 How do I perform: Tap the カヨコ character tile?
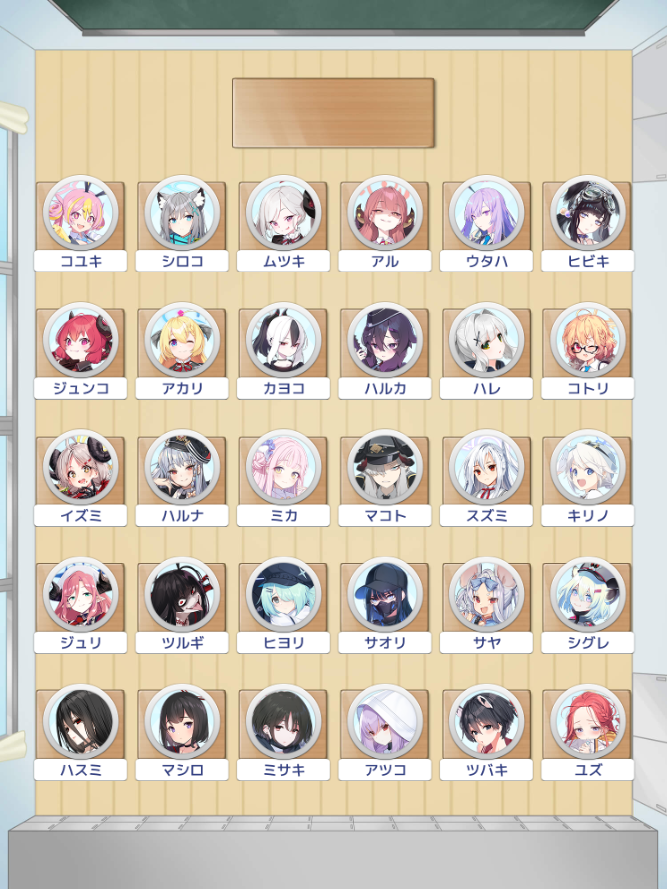click(283, 340)
